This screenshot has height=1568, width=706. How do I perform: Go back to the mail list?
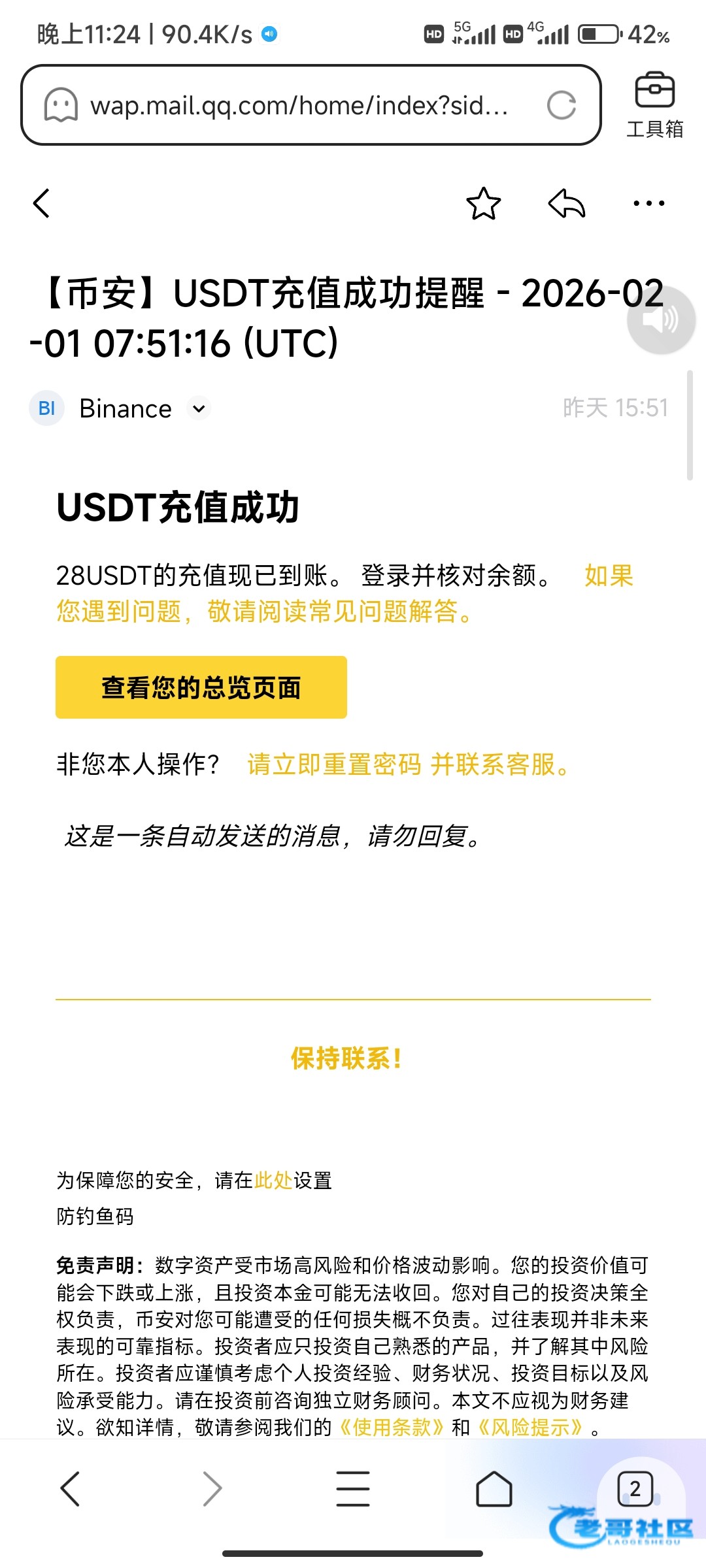point(42,203)
